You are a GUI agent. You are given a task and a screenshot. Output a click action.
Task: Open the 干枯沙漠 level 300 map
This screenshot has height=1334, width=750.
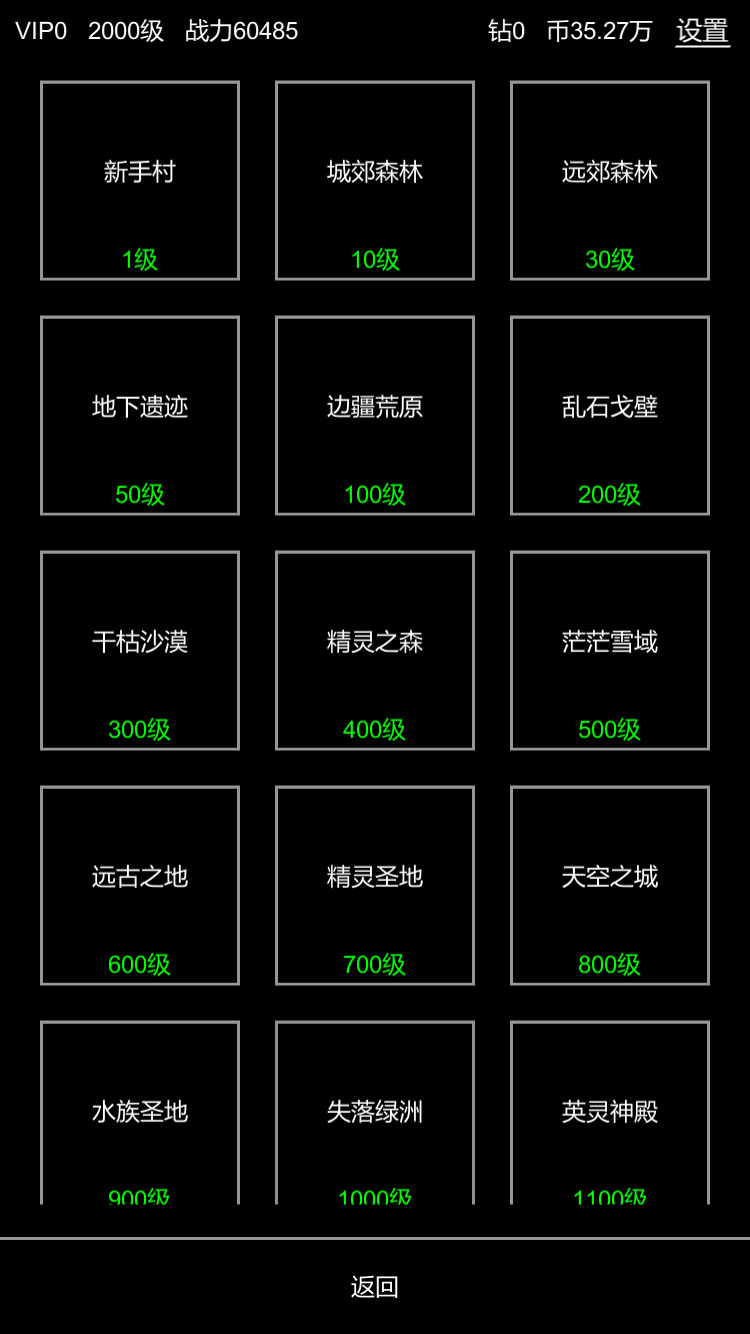138,650
